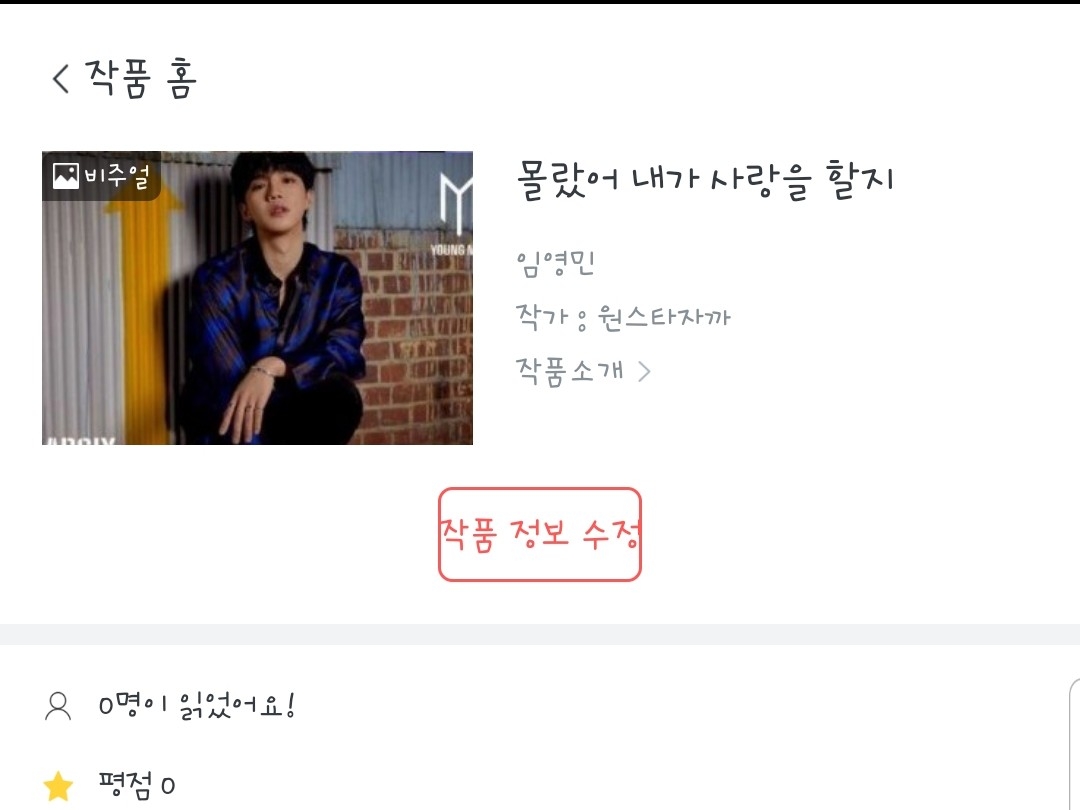Open the 비주얼 cover image thumbnail
Image resolution: width=1080 pixels, height=810 pixels.
[x=257, y=298]
